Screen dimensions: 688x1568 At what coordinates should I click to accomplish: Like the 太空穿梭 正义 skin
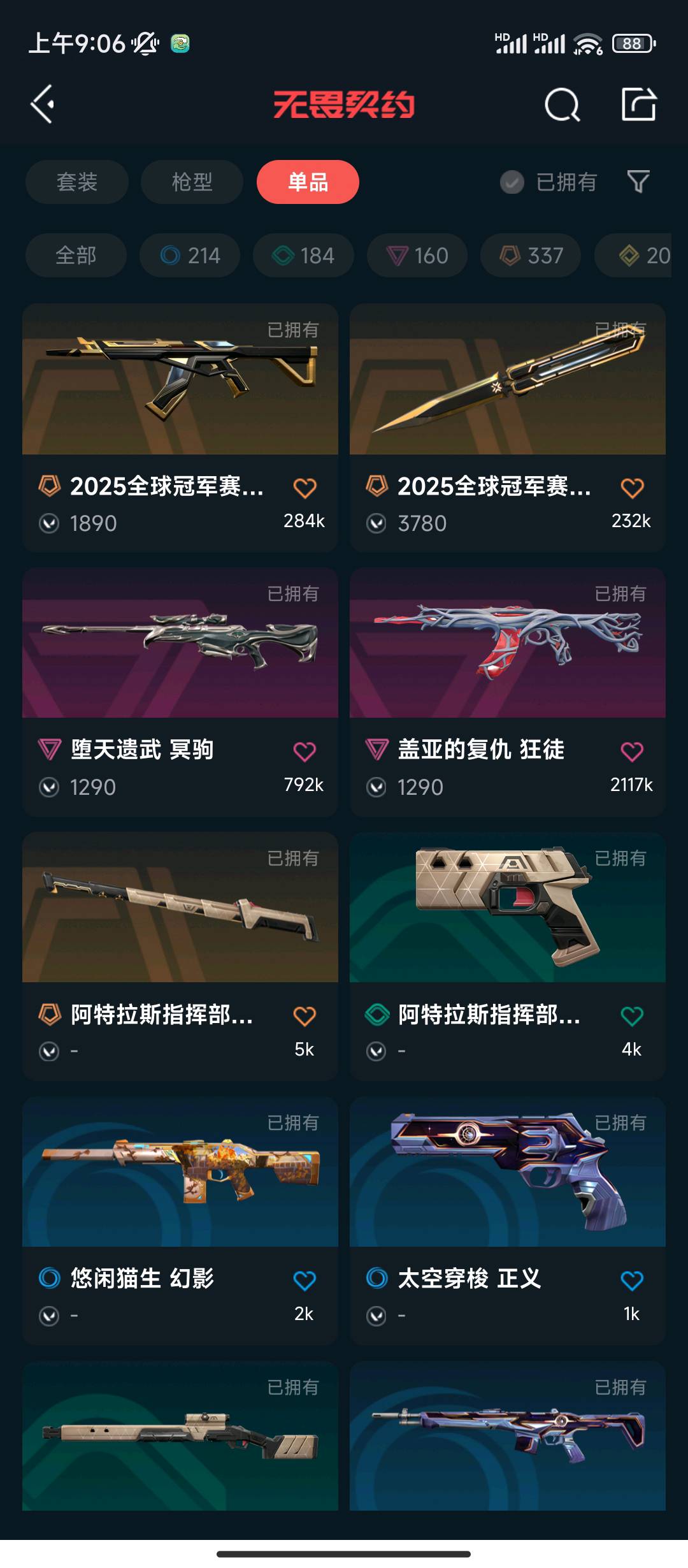pos(632,1280)
